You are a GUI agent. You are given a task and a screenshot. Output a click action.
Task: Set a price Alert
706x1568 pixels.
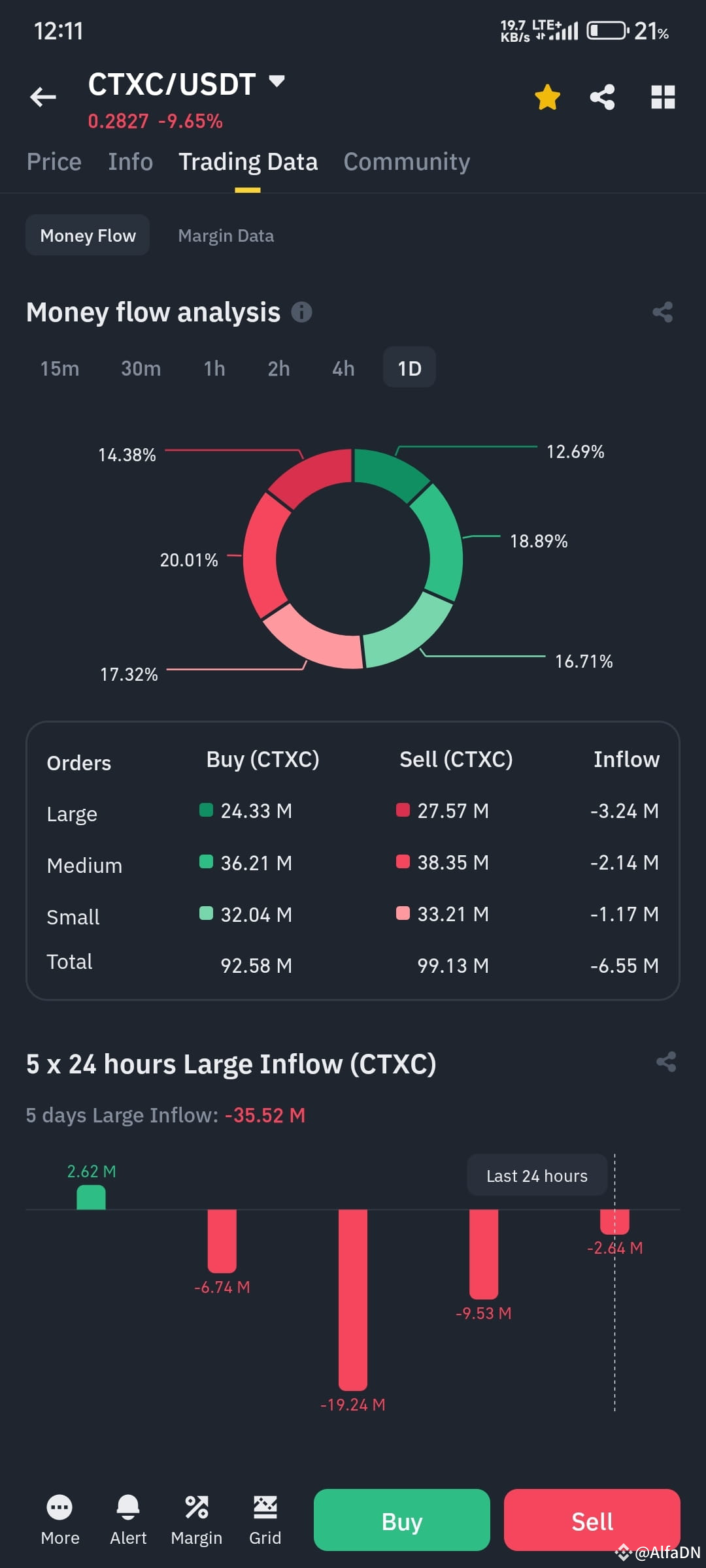pos(128,1516)
